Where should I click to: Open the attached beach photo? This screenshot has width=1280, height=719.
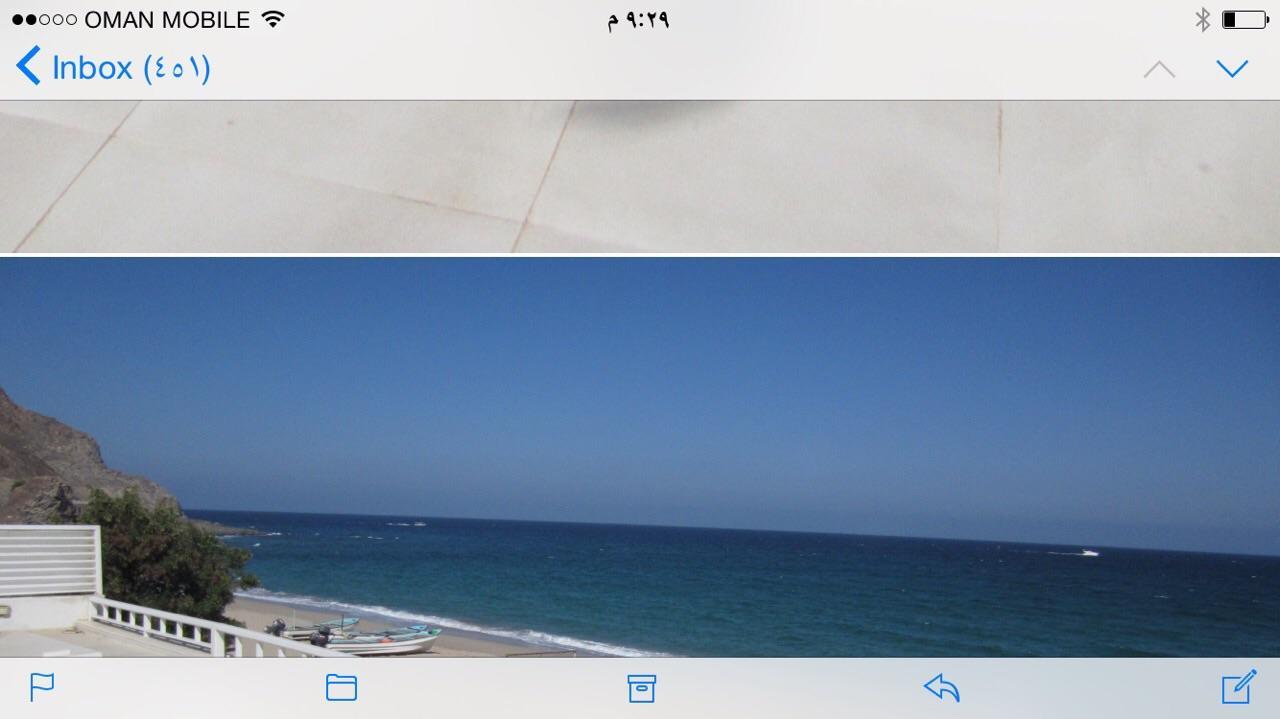pyautogui.click(x=640, y=457)
